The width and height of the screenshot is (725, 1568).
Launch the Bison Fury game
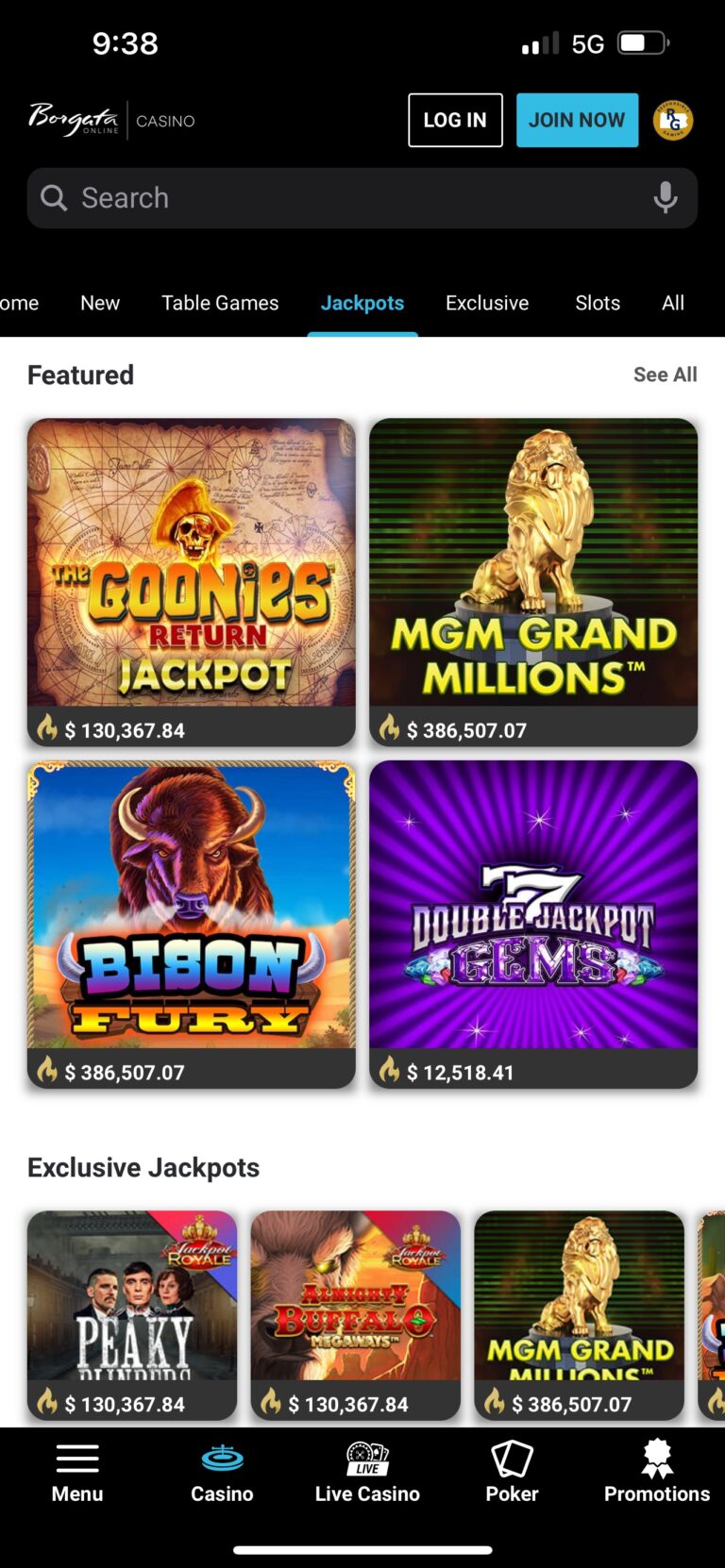coord(192,906)
